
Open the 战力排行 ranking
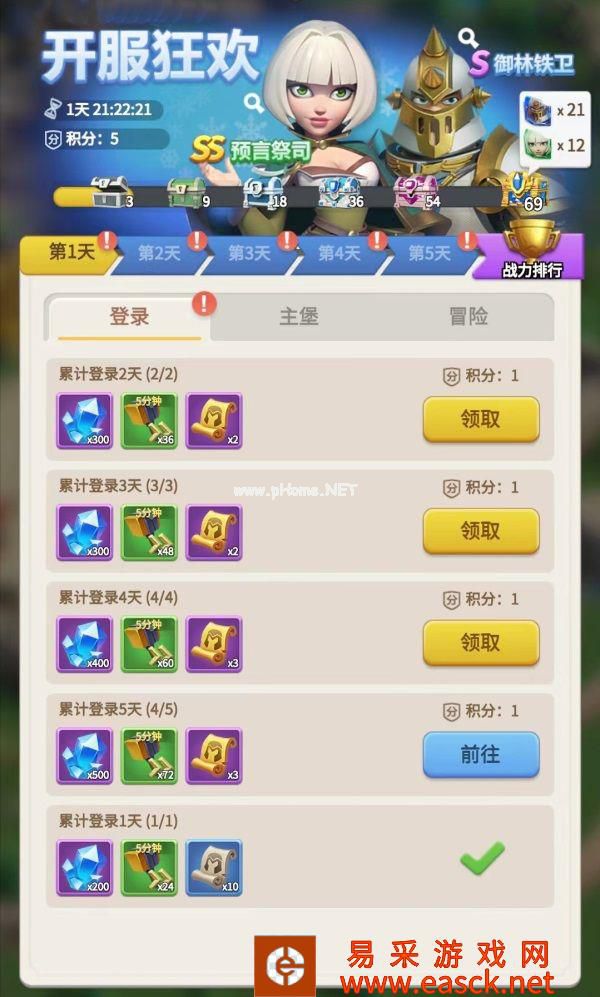530,255
